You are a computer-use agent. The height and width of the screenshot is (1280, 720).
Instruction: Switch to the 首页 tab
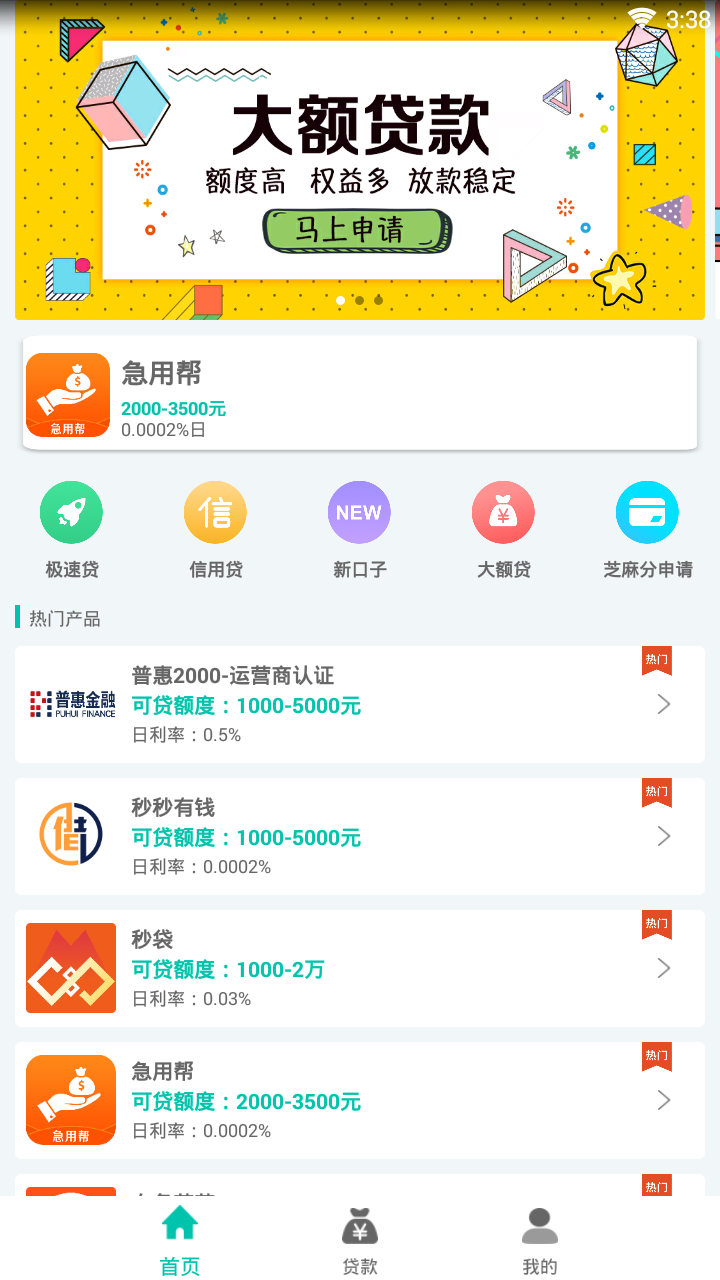(x=180, y=1240)
